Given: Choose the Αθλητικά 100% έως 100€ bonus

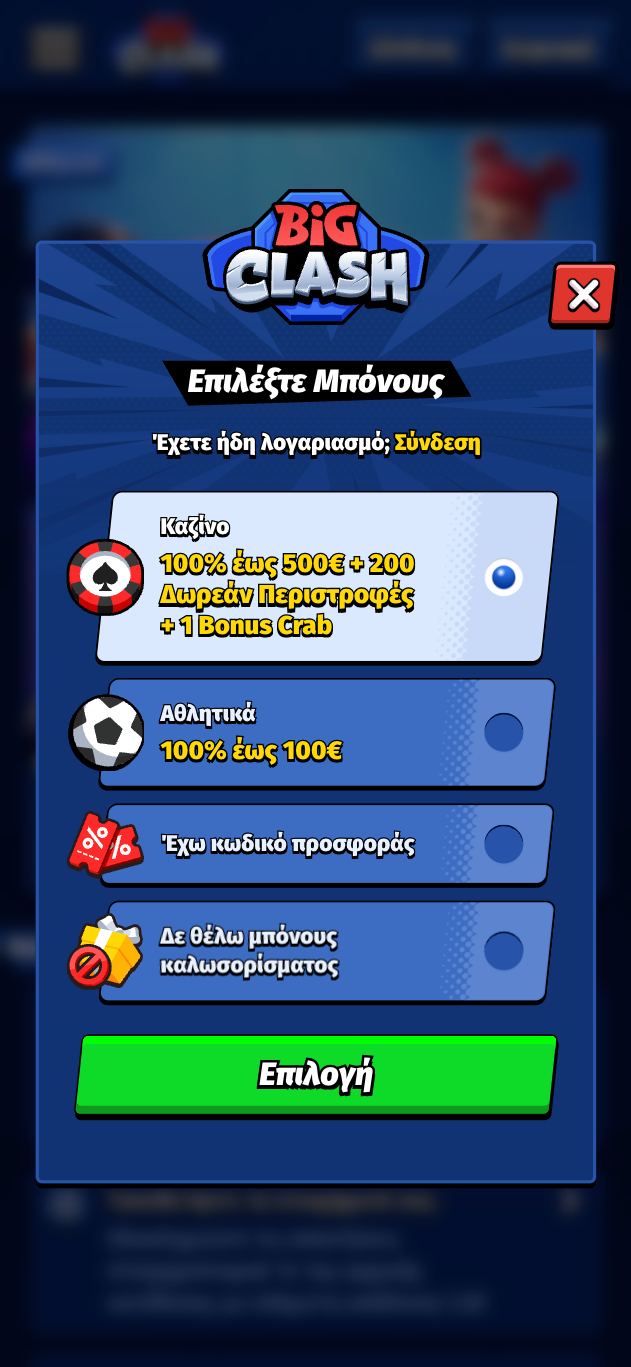Looking at the screenshot, I should point(503,733).
